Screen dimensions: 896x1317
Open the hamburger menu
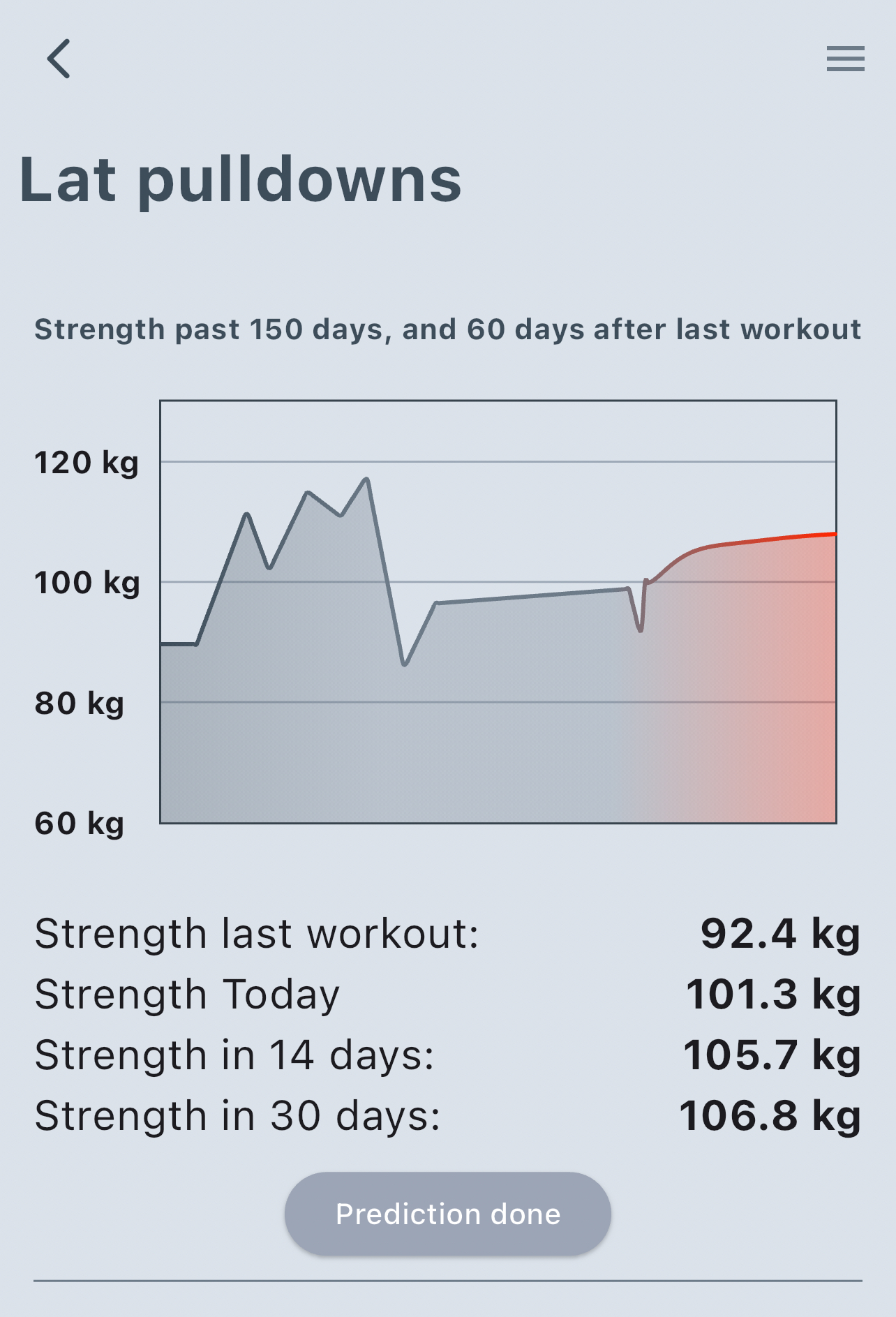845,59
